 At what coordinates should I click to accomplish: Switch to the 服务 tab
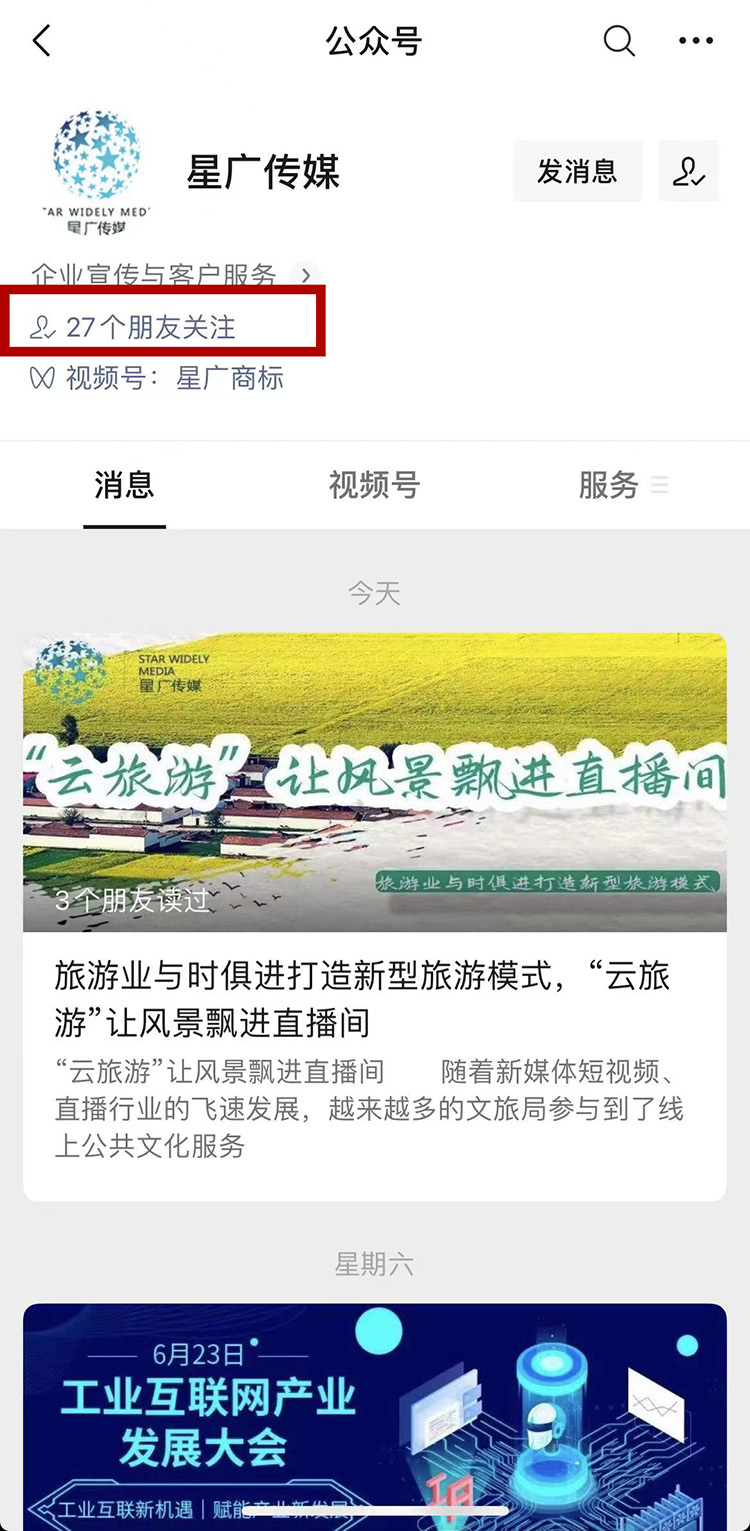[608, 485]
